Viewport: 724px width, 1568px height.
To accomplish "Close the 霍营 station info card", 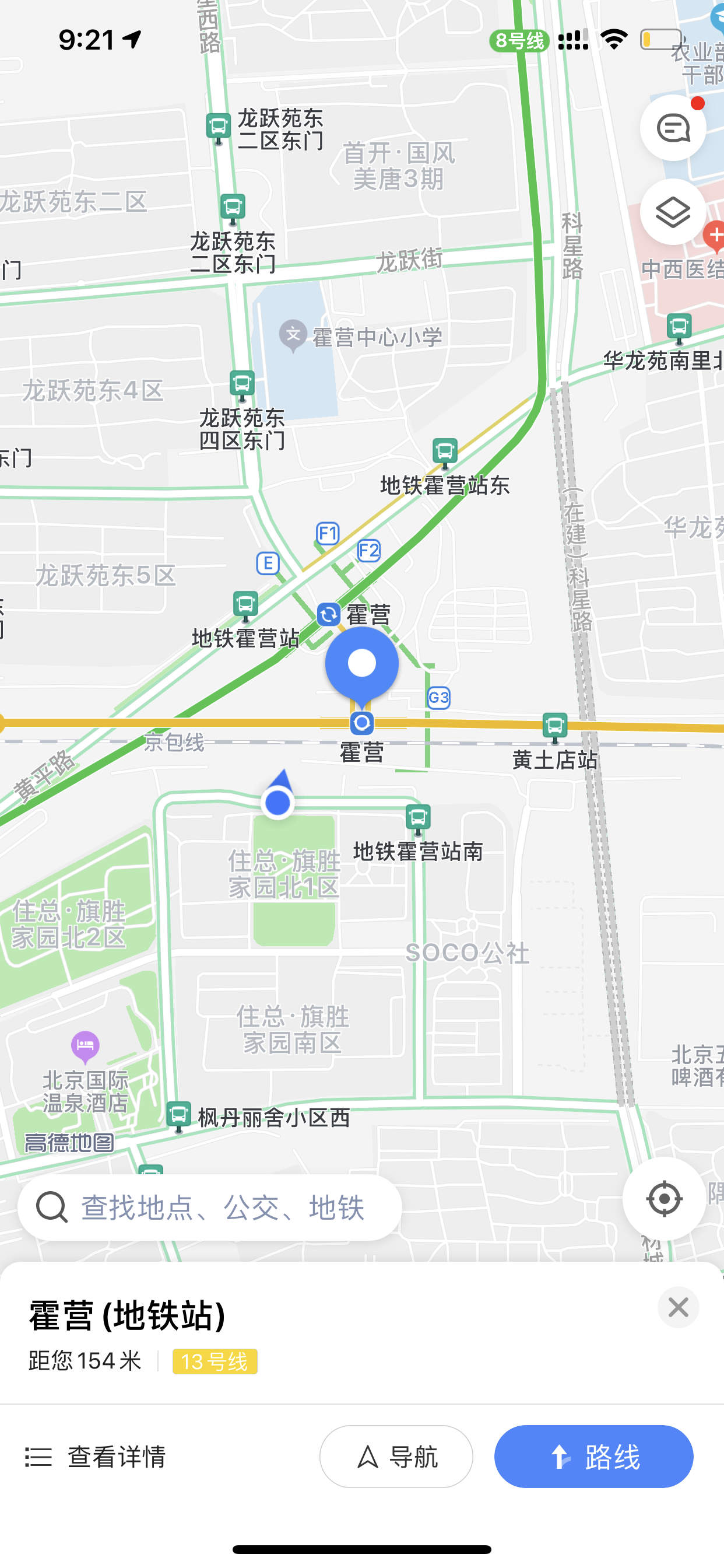I will click(x=678, y=1307).
